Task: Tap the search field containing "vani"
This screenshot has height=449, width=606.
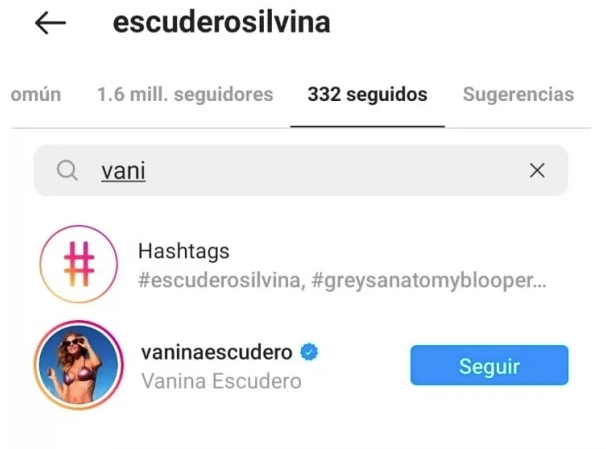Action: point(300,171)
